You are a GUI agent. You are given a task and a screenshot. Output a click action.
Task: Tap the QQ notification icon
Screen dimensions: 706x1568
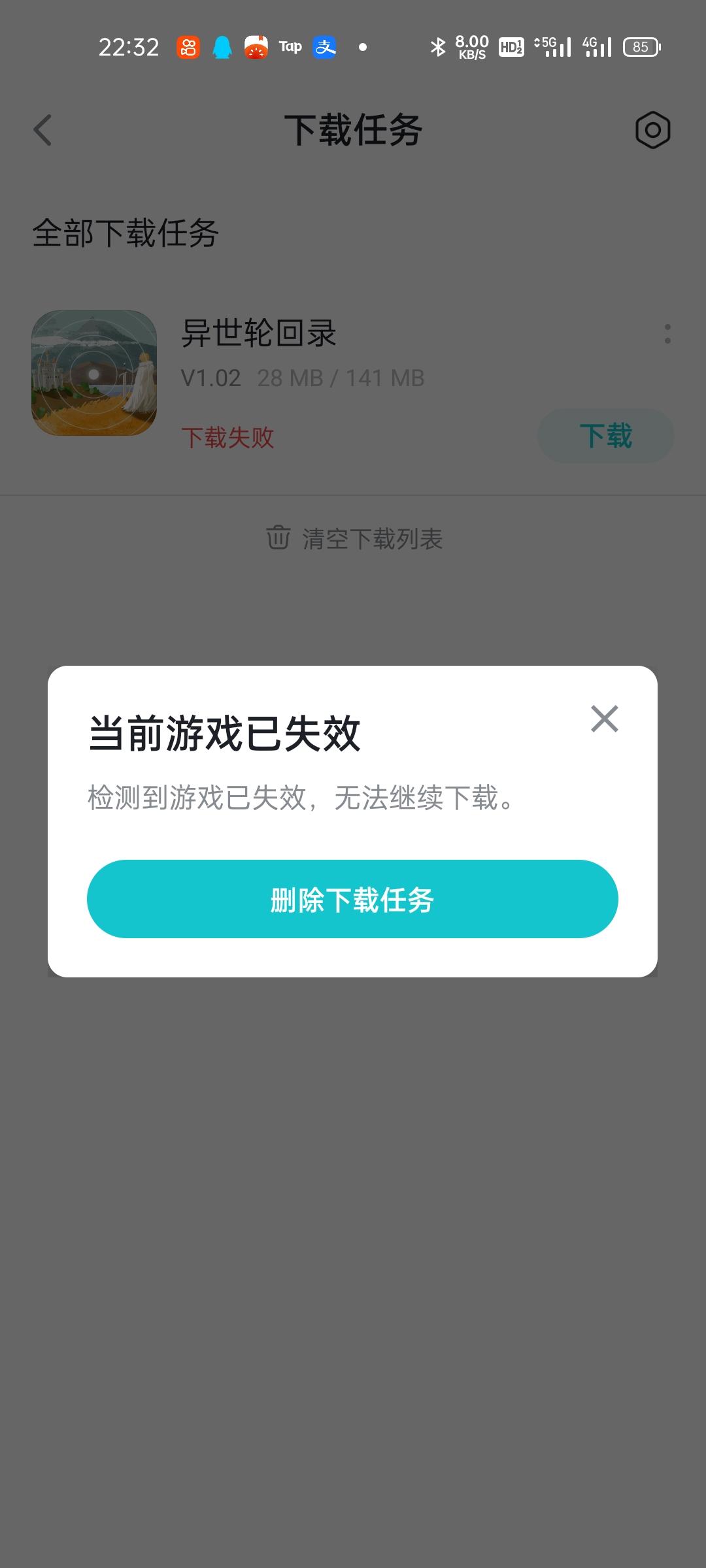222,46
